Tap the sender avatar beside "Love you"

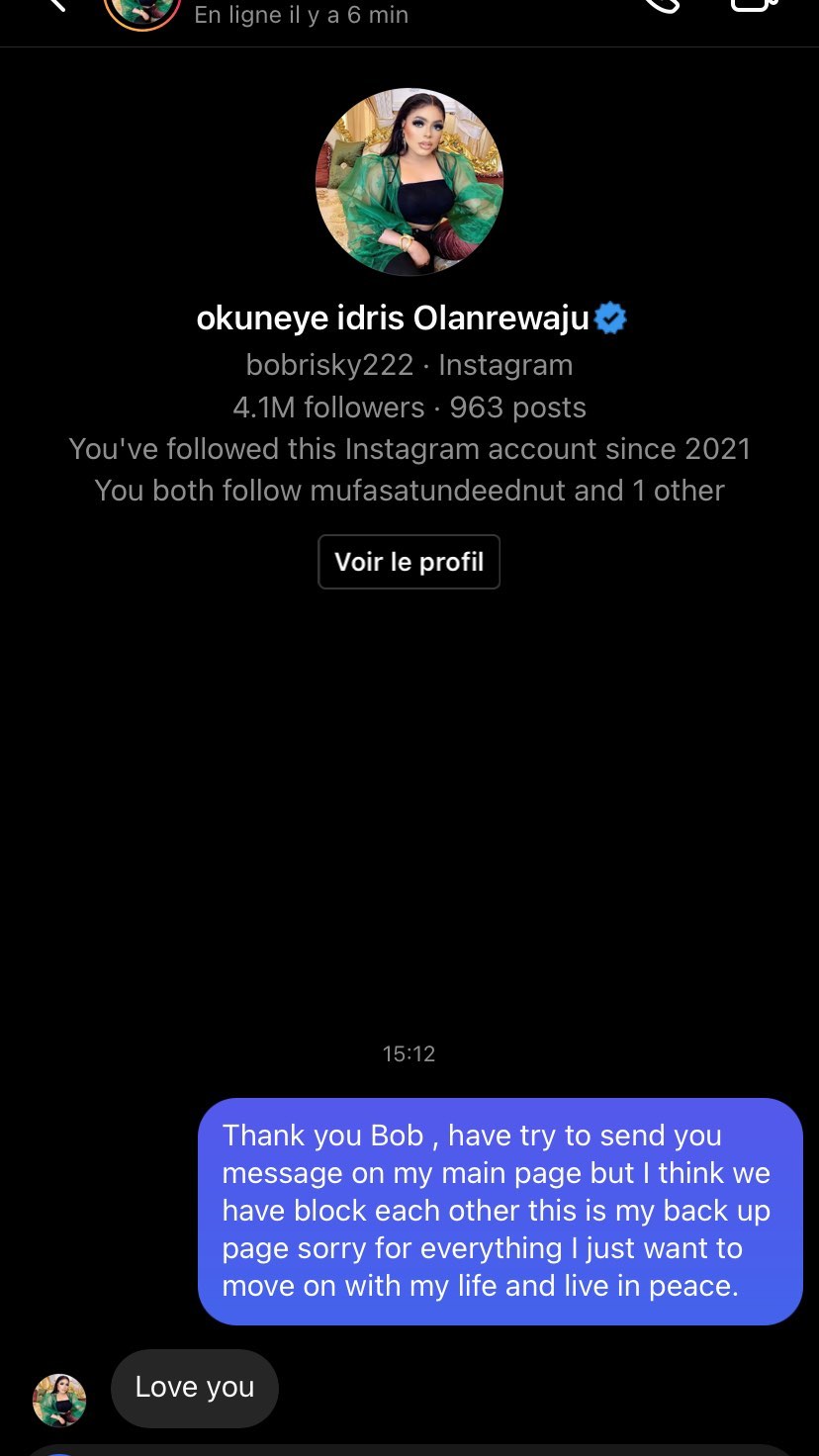[x=59, y=1400]
